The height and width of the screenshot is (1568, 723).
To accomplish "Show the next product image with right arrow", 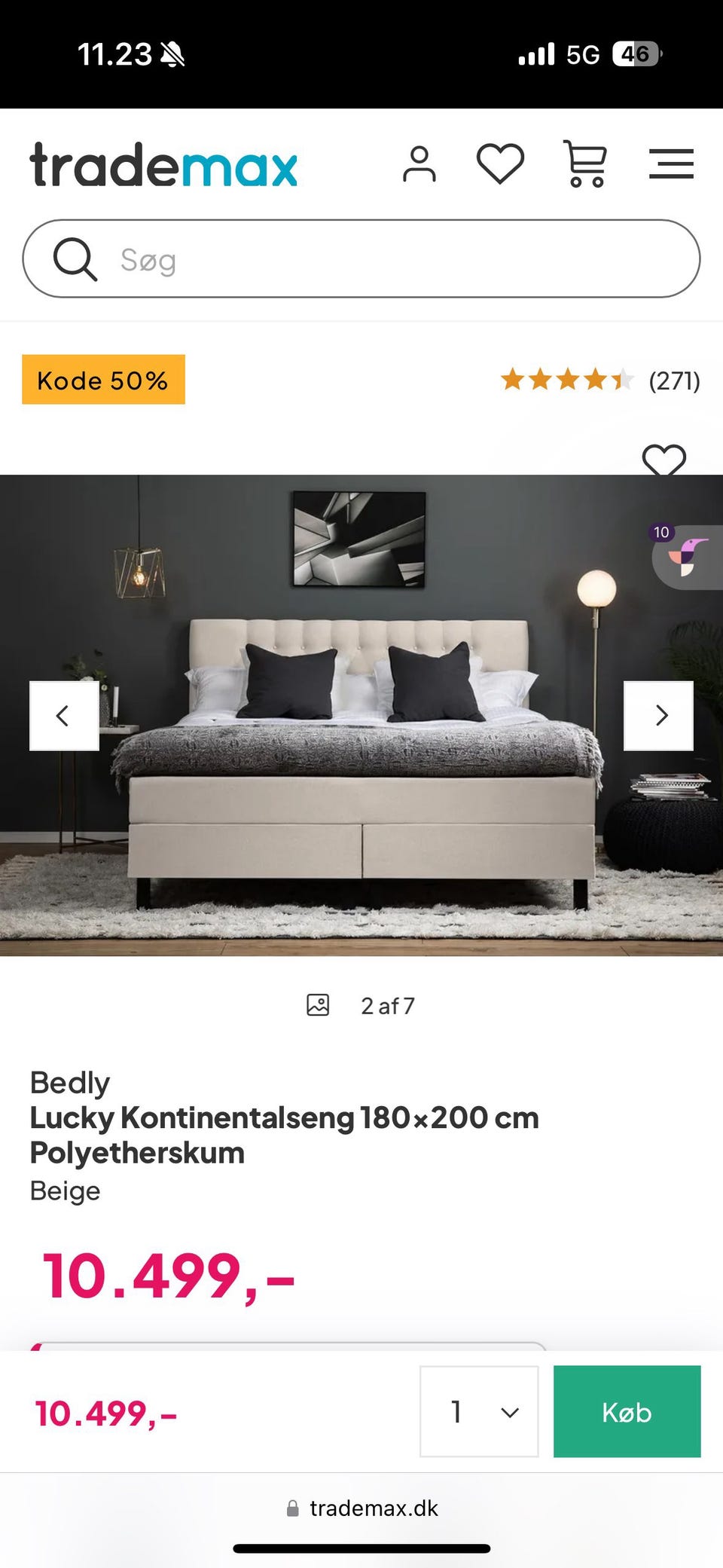I will point(660,715).
